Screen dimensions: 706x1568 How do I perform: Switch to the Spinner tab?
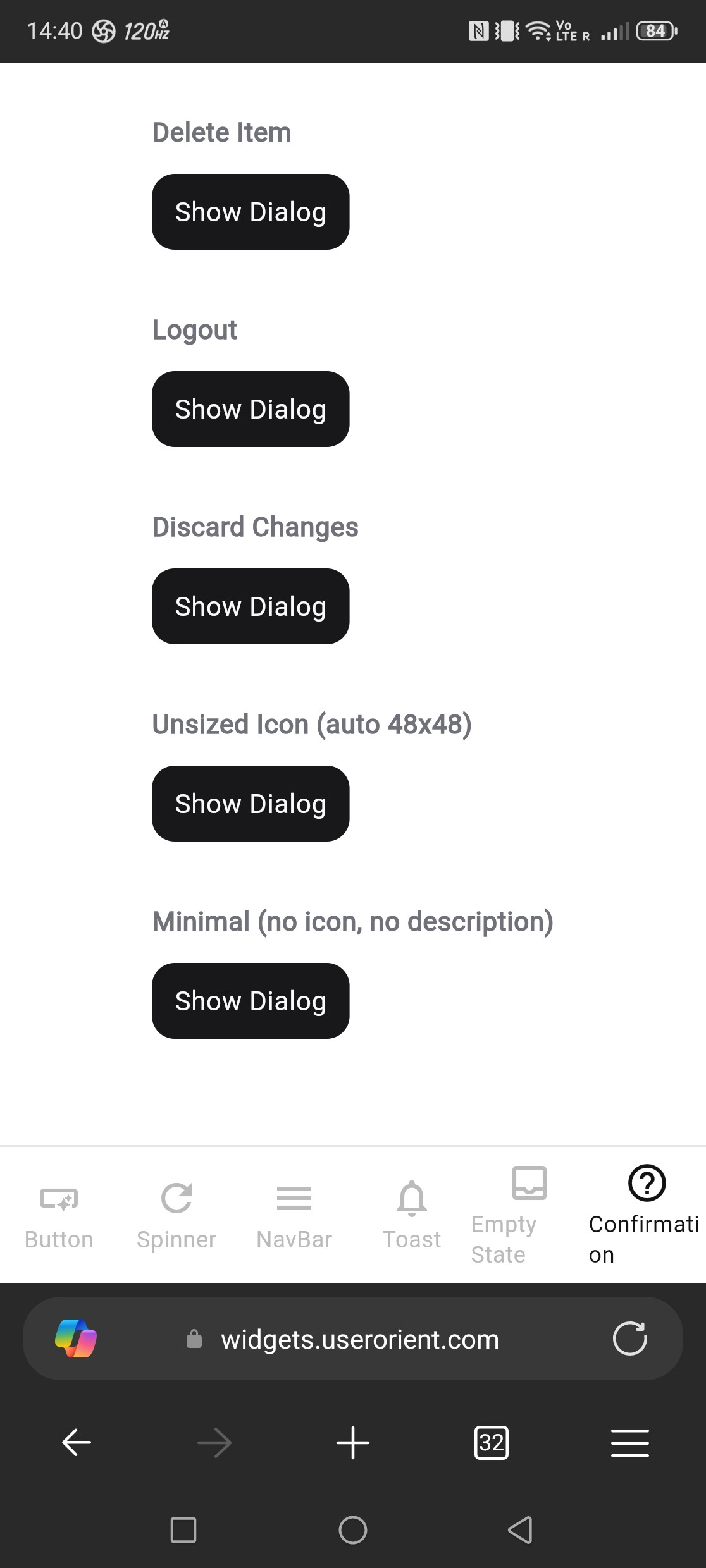click(x=176, y=1215)
